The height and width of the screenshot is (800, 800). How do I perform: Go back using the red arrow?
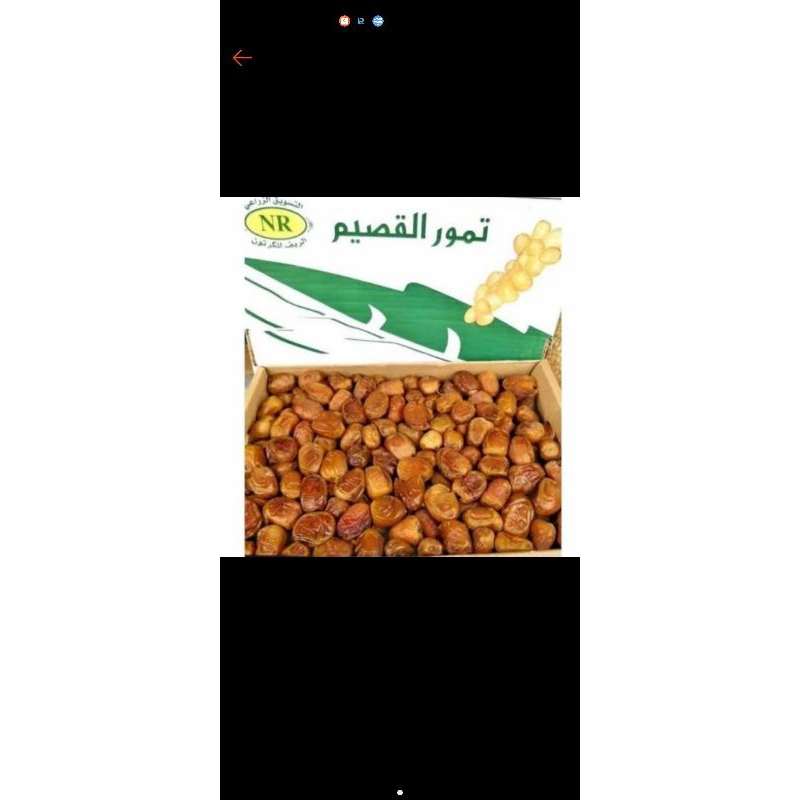tap(242, 58)
